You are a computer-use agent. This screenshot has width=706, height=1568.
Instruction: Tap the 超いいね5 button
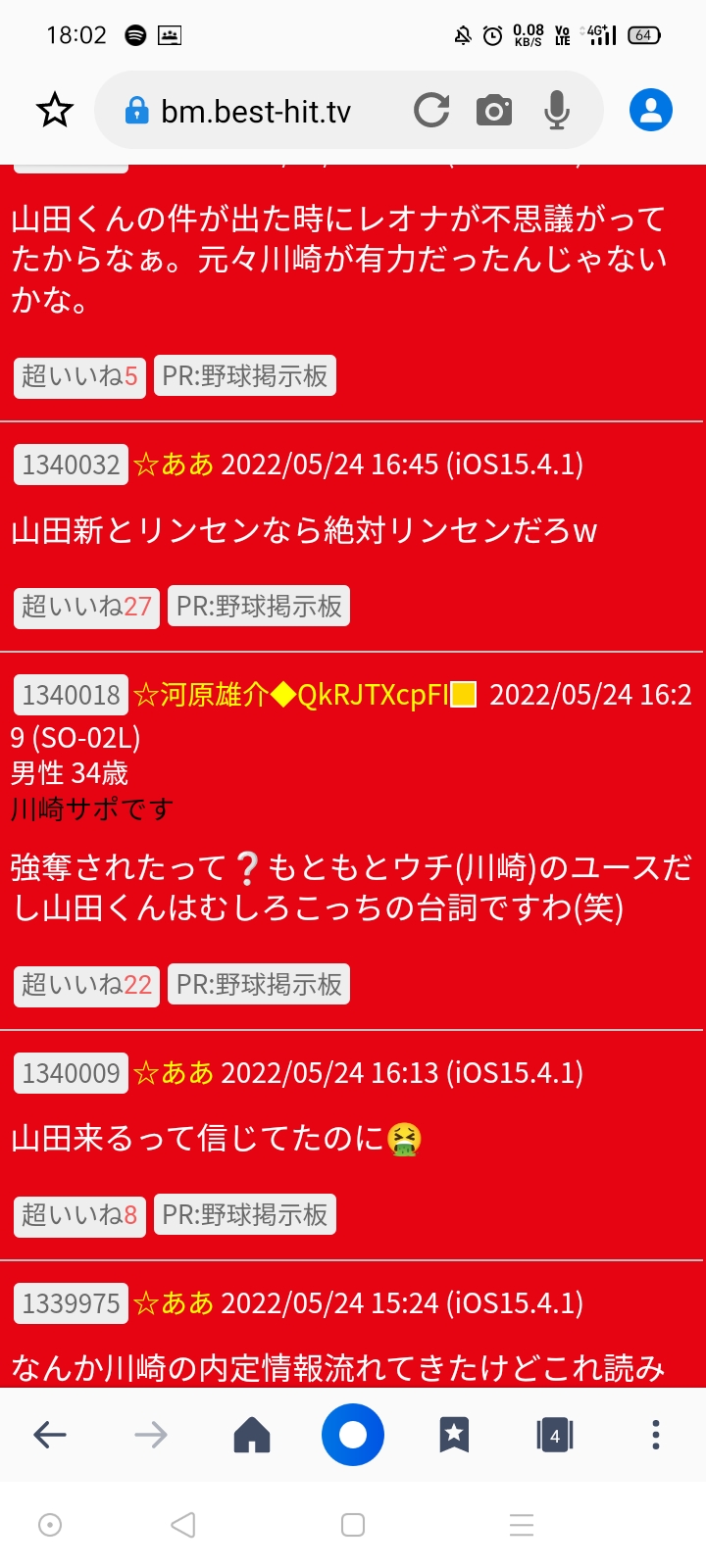pyautogui.click(x=79, y=376)
